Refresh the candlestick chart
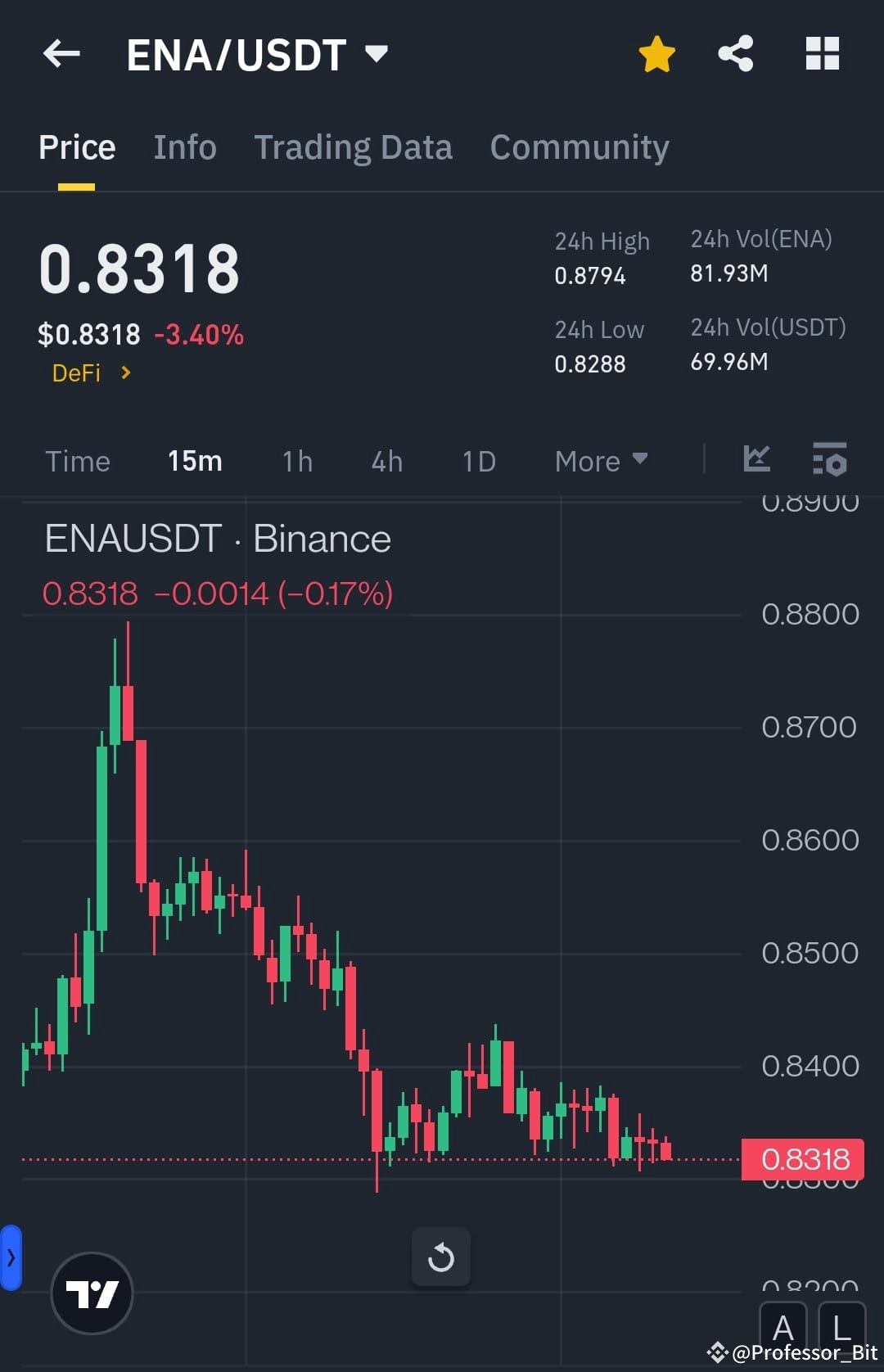The image size is (884, 1372). [x=441, y=1257]
